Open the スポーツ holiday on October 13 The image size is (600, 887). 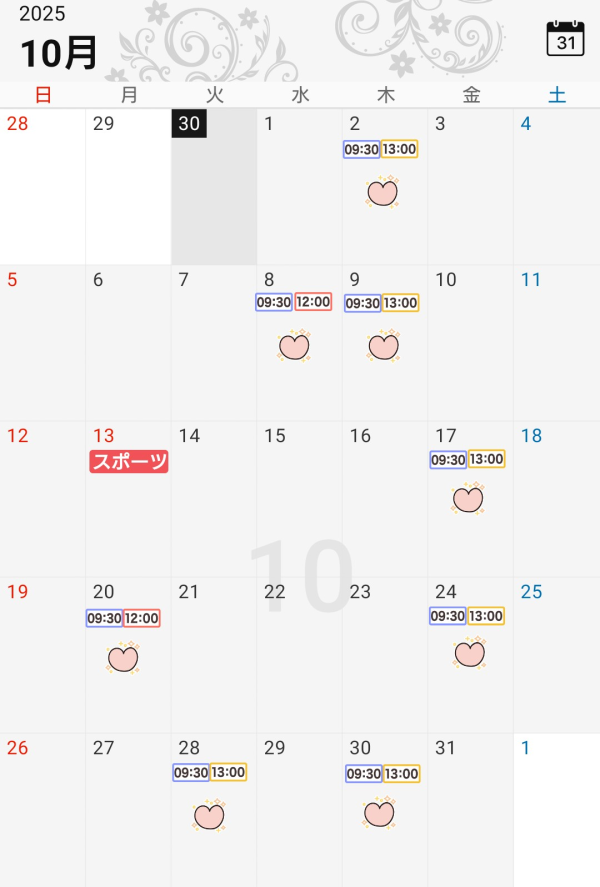pos(128,462)
